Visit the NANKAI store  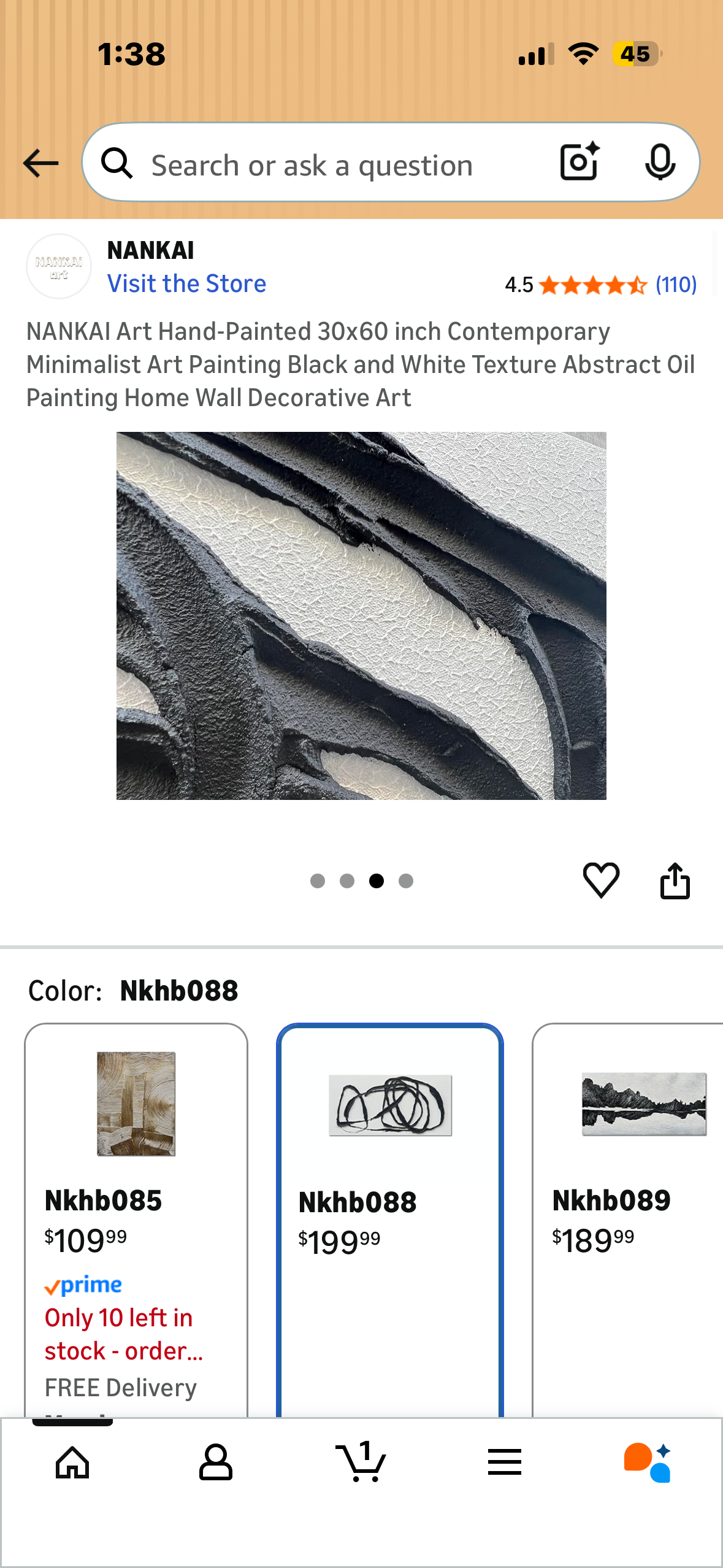(x=186, y=283)
